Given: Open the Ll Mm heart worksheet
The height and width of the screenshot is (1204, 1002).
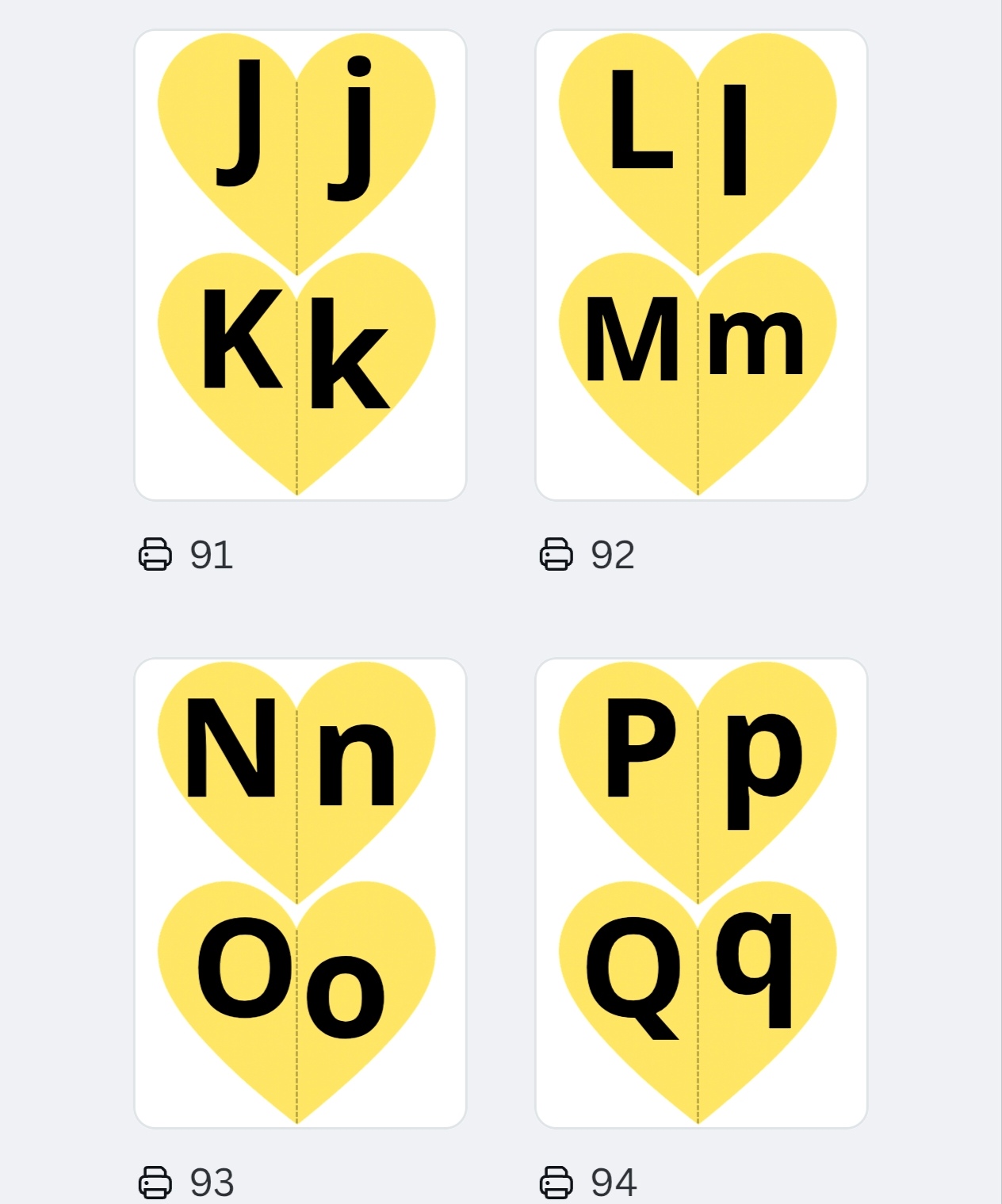Looking at the screenshot, I should click(x=701, y=265).
